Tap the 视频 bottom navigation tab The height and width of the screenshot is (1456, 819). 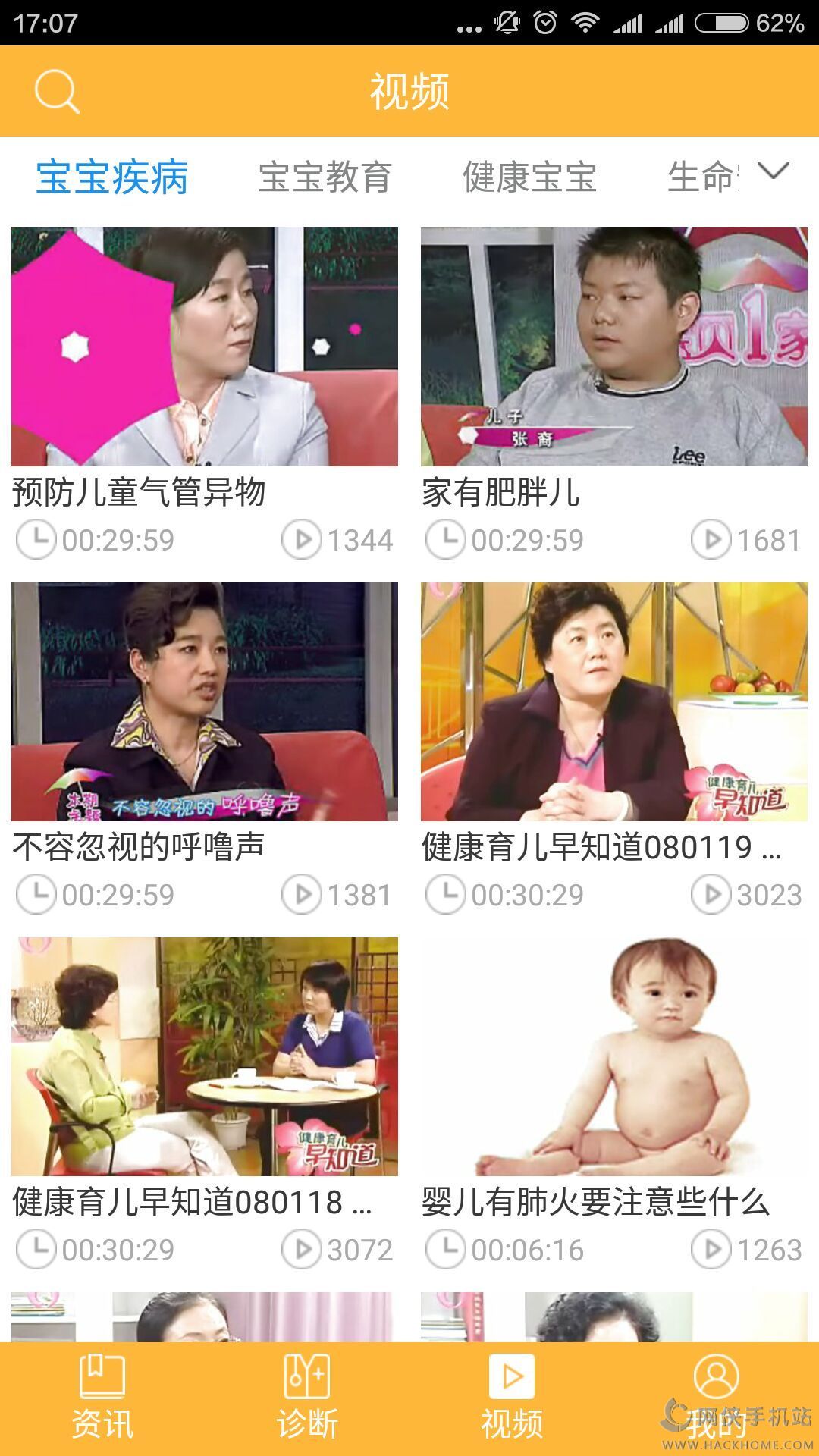point(512,1399)
